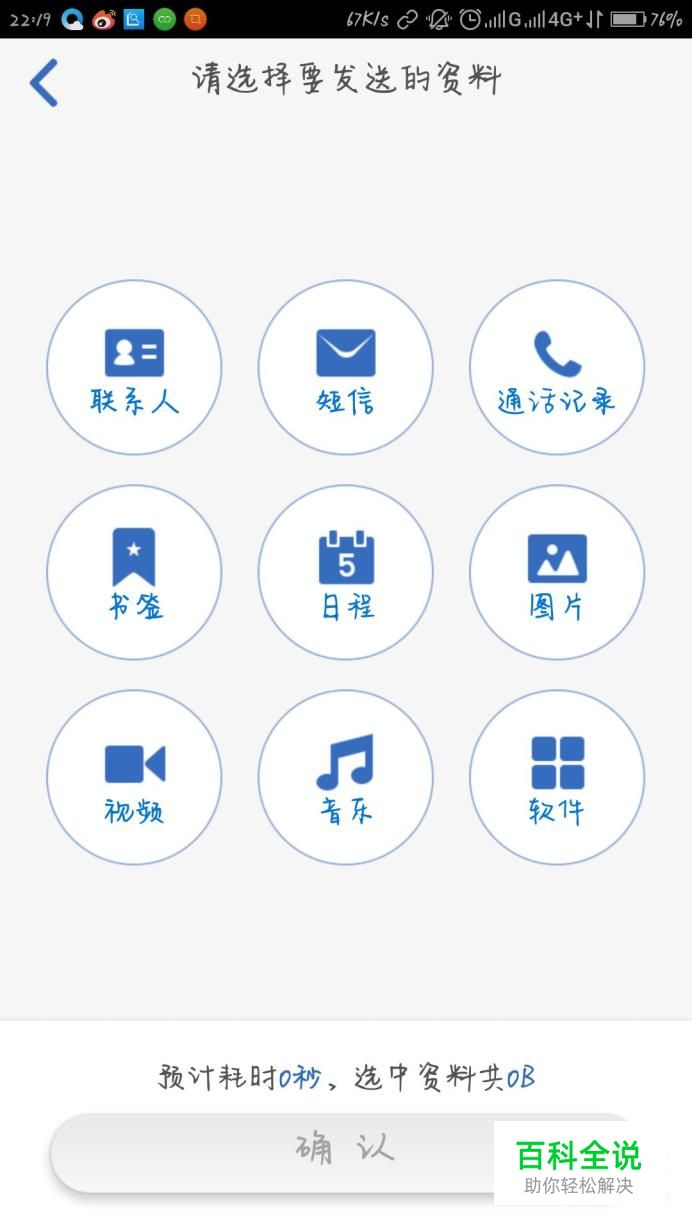Choose 软件 (apps) data
The width and height of the screenshot is (692, 1230).
pyautogui.click(x=557, y=777)
